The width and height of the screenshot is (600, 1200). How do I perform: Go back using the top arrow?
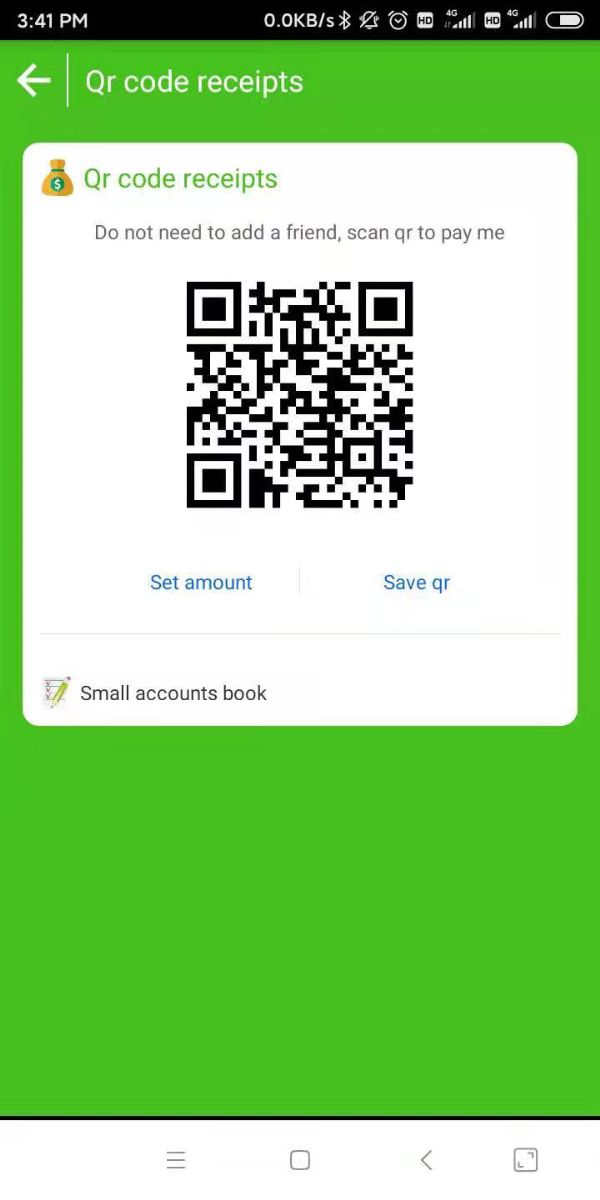[x=34, y=81]
